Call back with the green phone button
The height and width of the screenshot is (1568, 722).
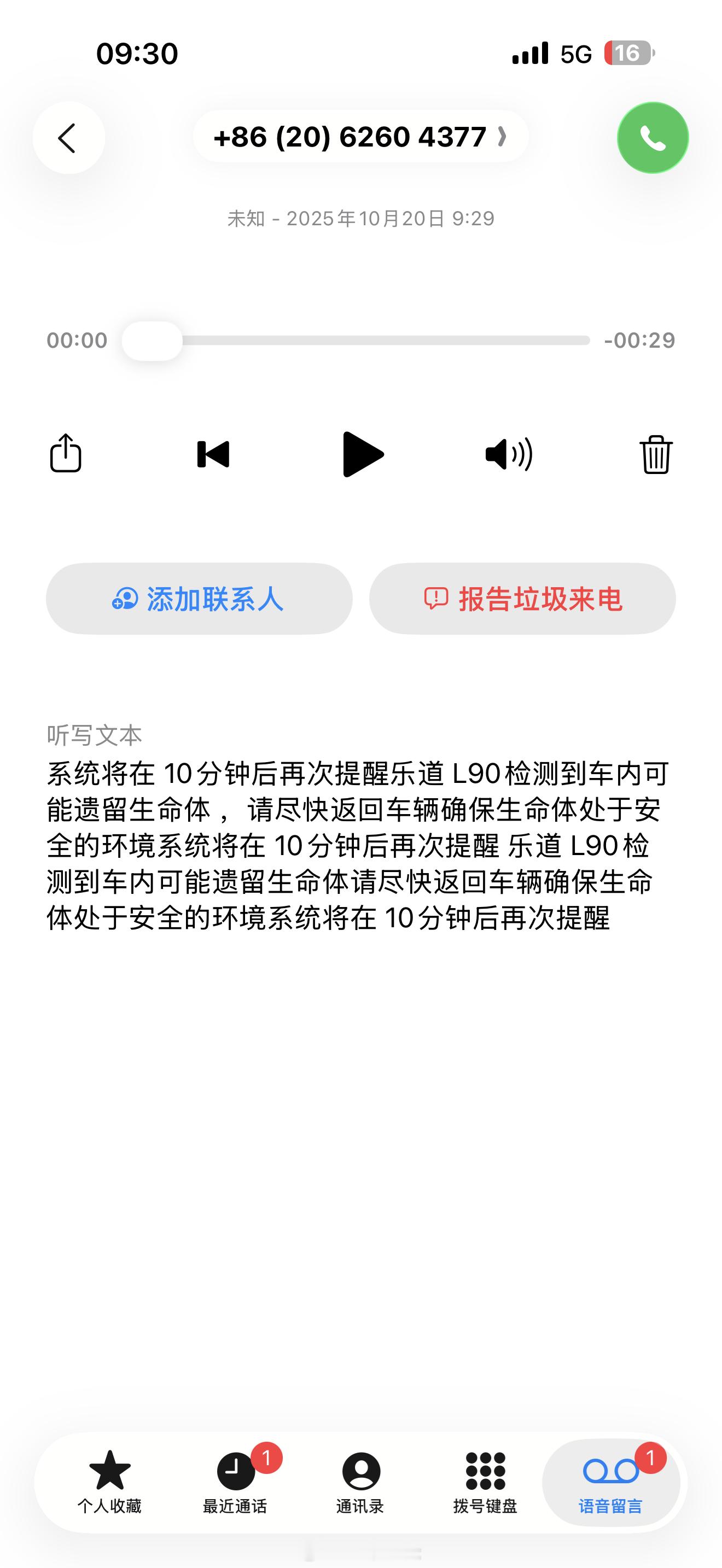click(653, 138)
